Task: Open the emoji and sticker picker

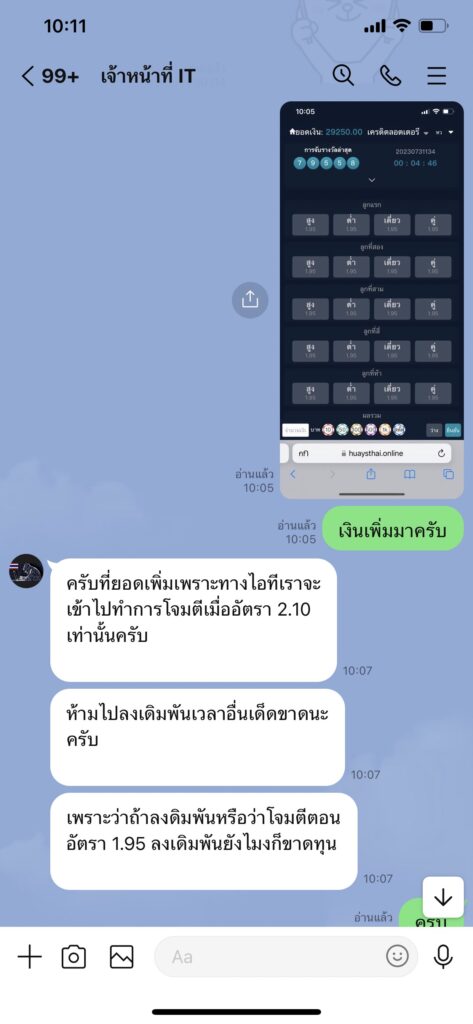Action: pos(397,957)
